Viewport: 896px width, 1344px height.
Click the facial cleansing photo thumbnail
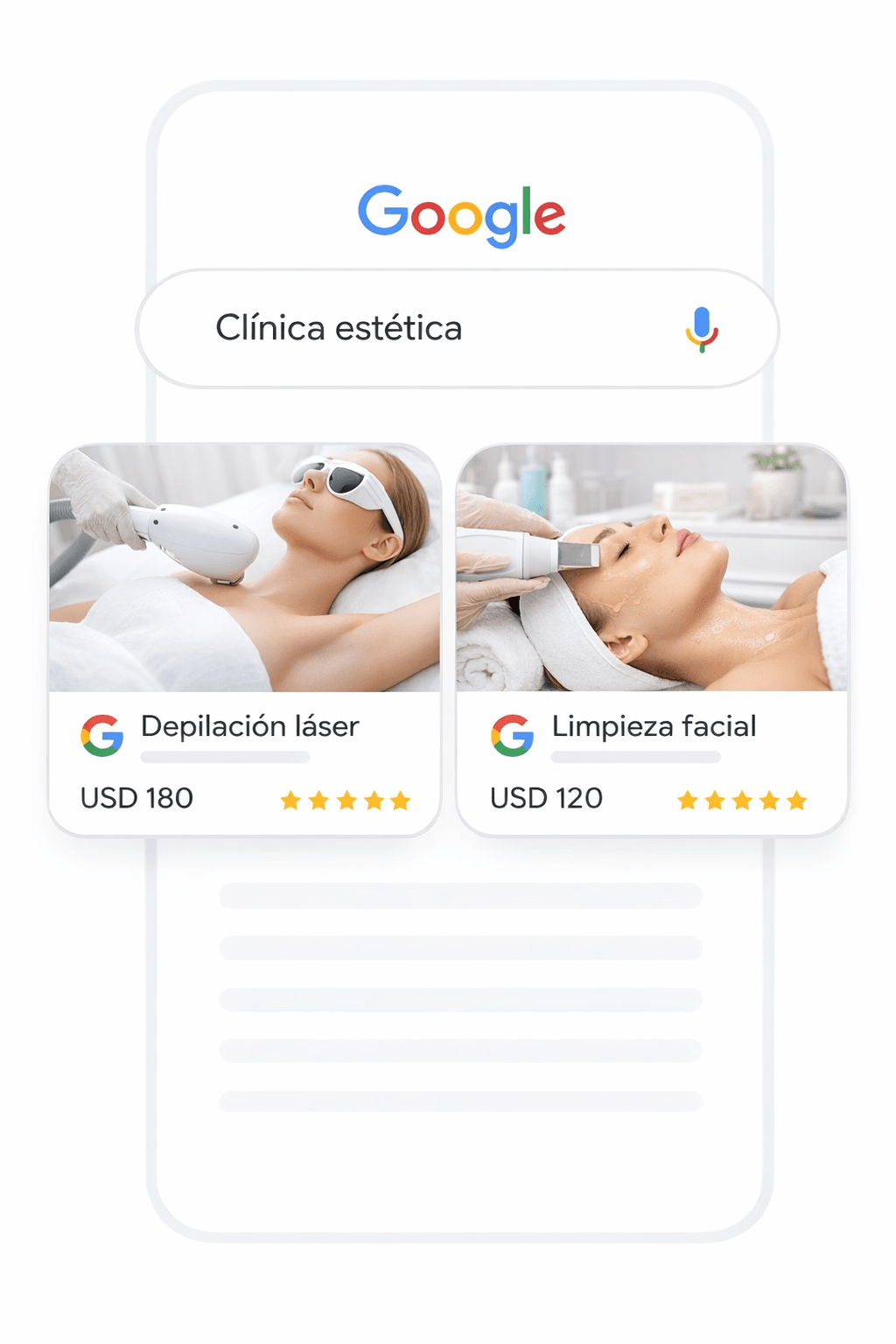pos(654,569)
